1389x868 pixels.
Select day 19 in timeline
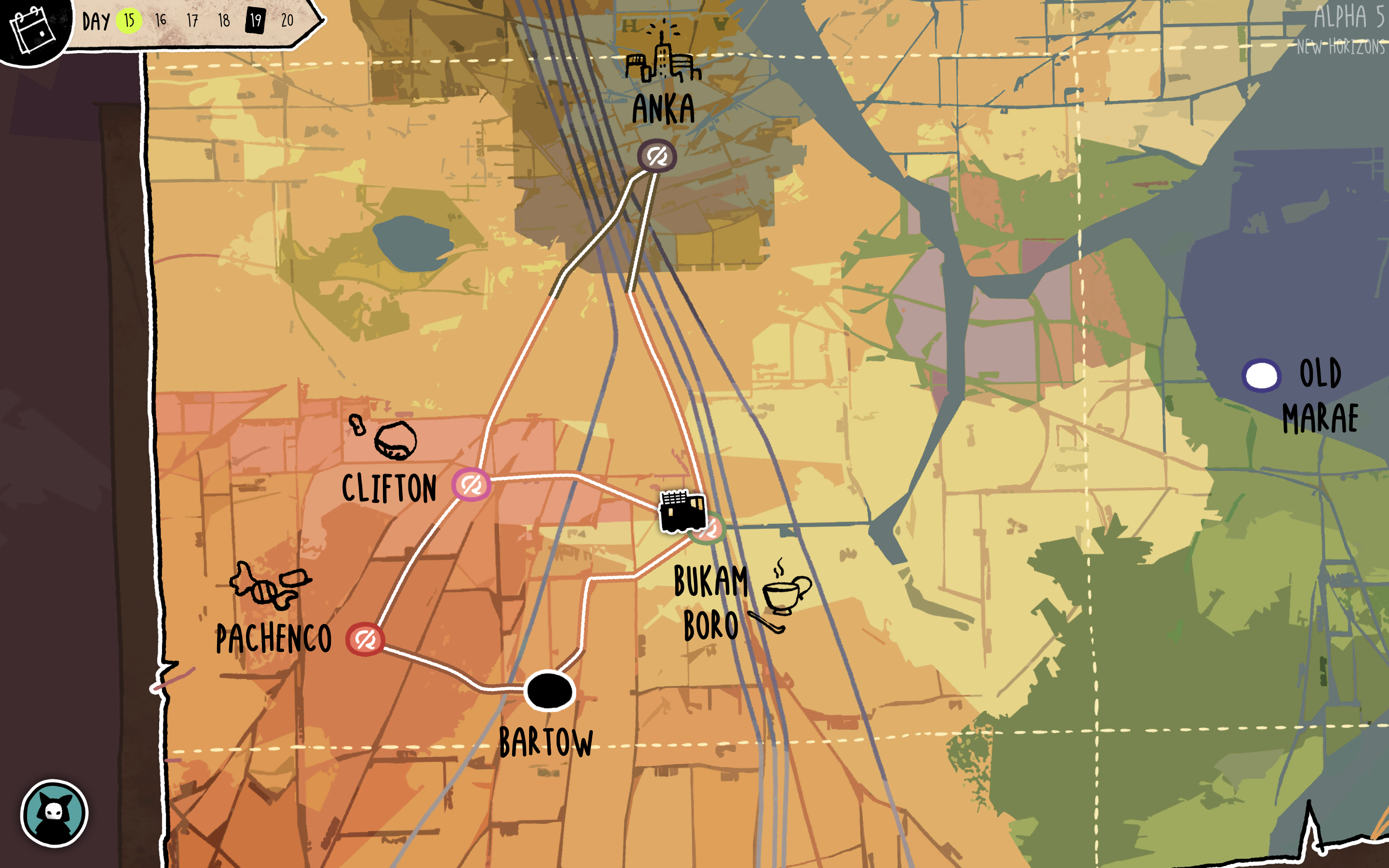[x=255, y=21]
